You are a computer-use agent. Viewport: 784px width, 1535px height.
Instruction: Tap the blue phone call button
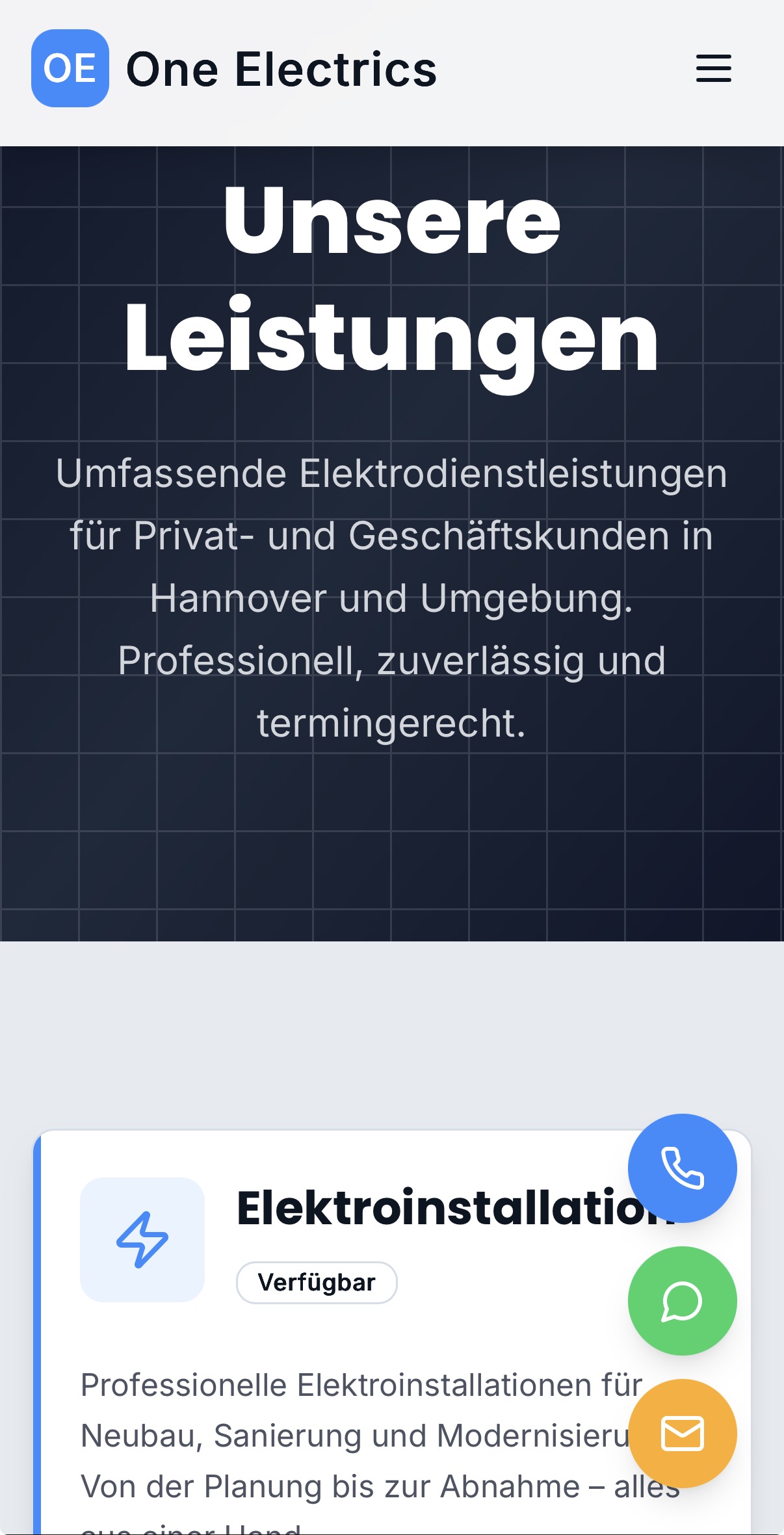tap(682, 1168)
